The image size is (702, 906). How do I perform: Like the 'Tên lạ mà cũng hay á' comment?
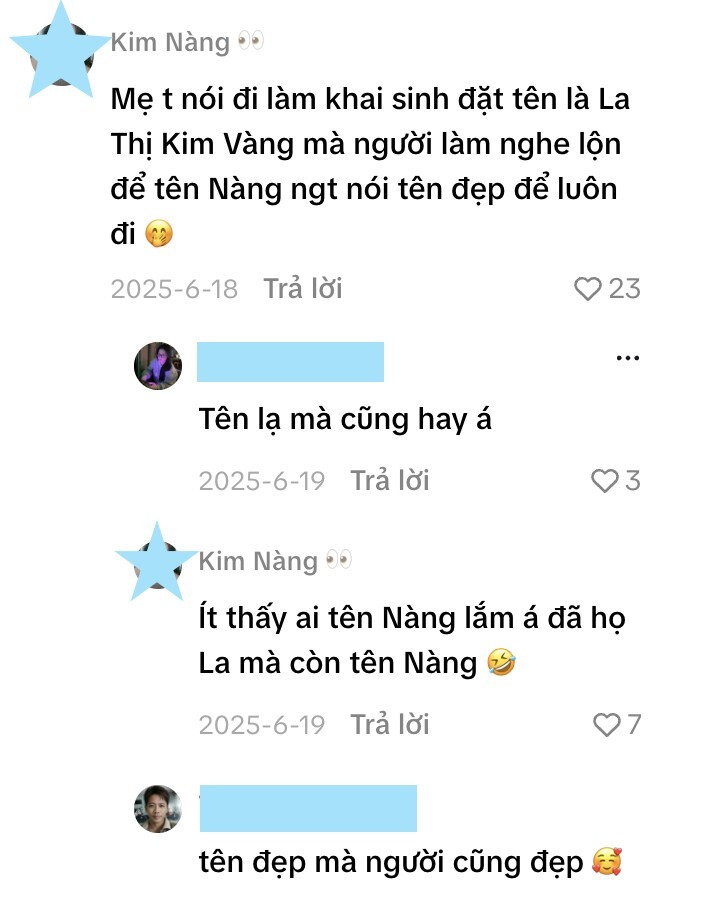pos(604,481)
